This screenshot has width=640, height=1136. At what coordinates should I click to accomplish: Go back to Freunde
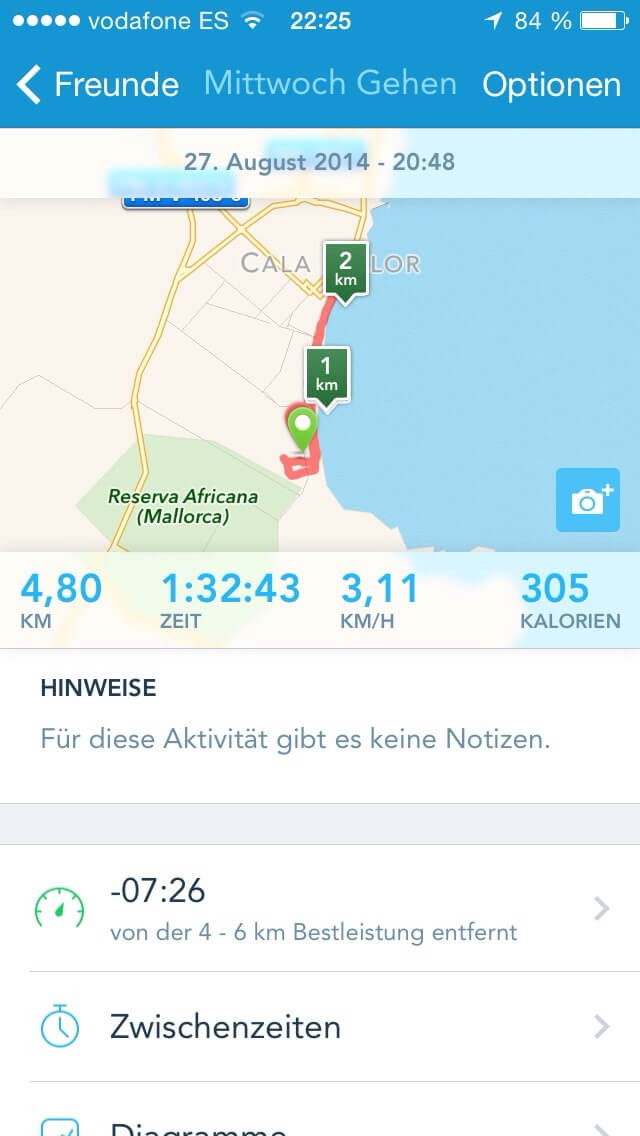(x=97, y=85)
